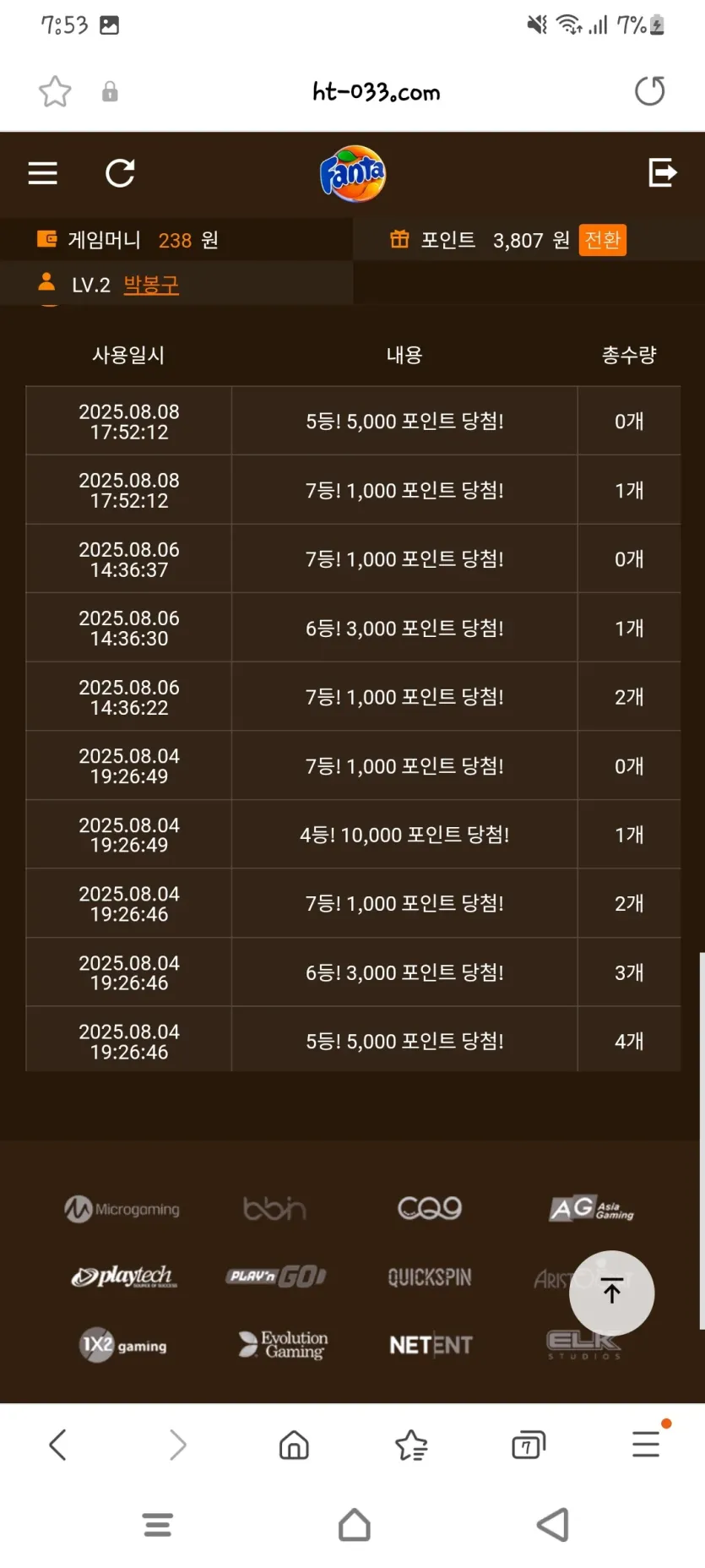Bookmark this page with the star icon
705x1568 pixels.
pyautogui.click(x=55, y=91)
